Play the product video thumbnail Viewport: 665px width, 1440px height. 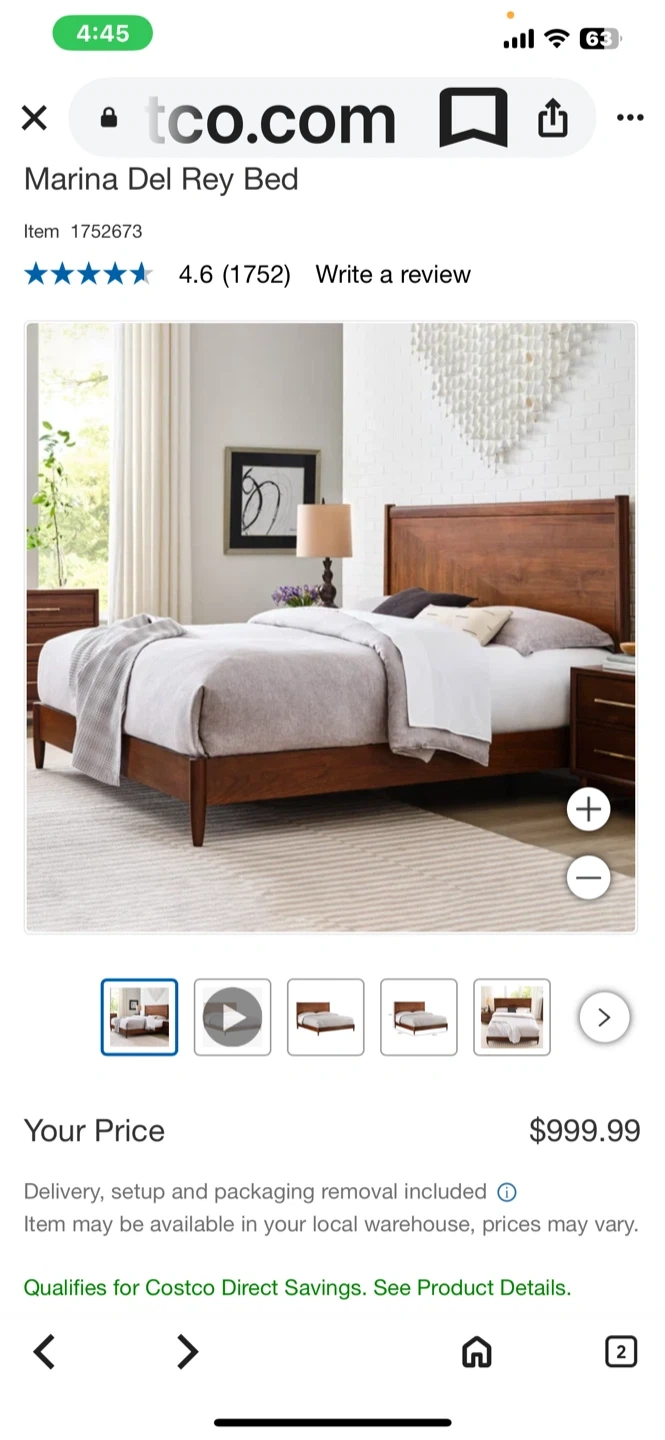[232, 1017]
